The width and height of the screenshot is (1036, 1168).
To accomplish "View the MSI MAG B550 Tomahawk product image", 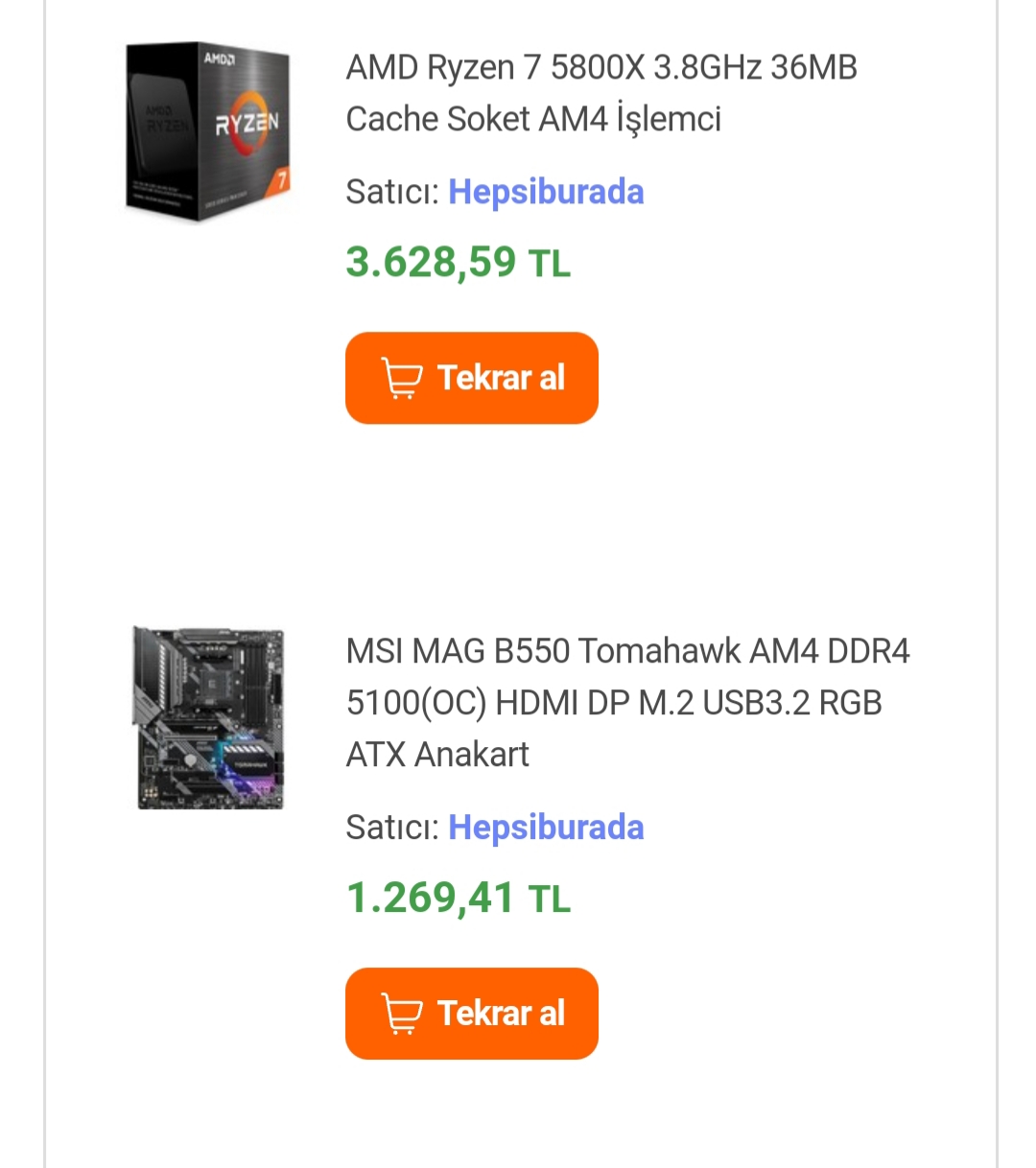I will click(x=208, y=717).
